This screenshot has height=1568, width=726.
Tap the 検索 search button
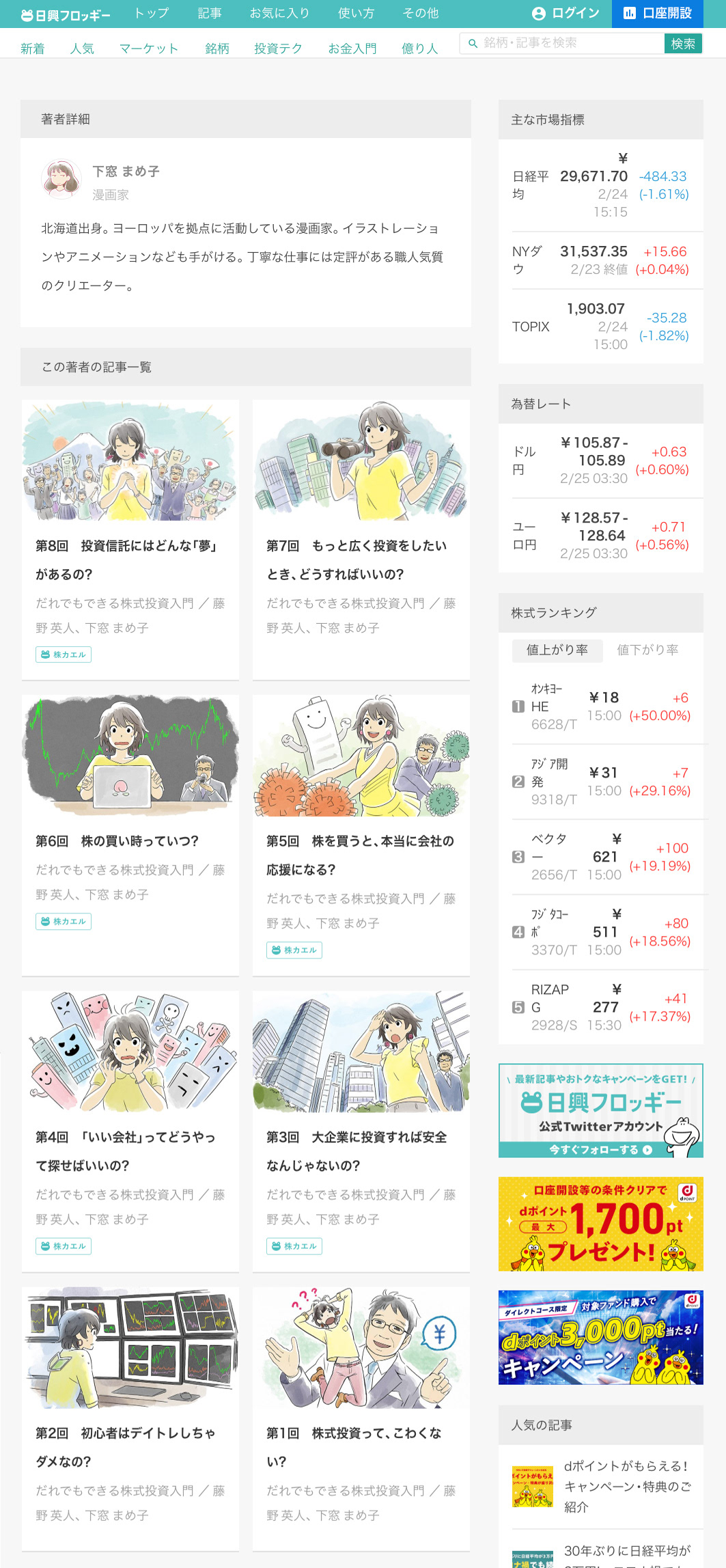(x=682, y=44)
